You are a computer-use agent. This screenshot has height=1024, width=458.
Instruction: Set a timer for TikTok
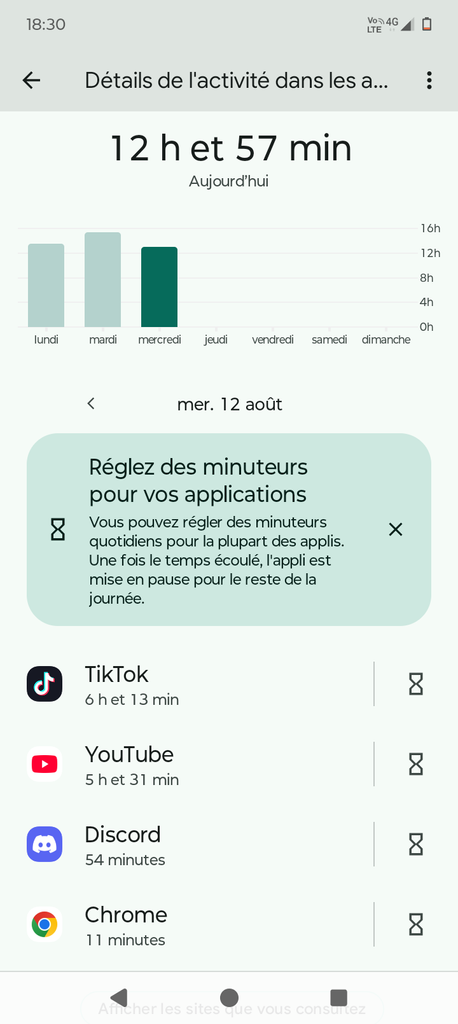[416, 684]
